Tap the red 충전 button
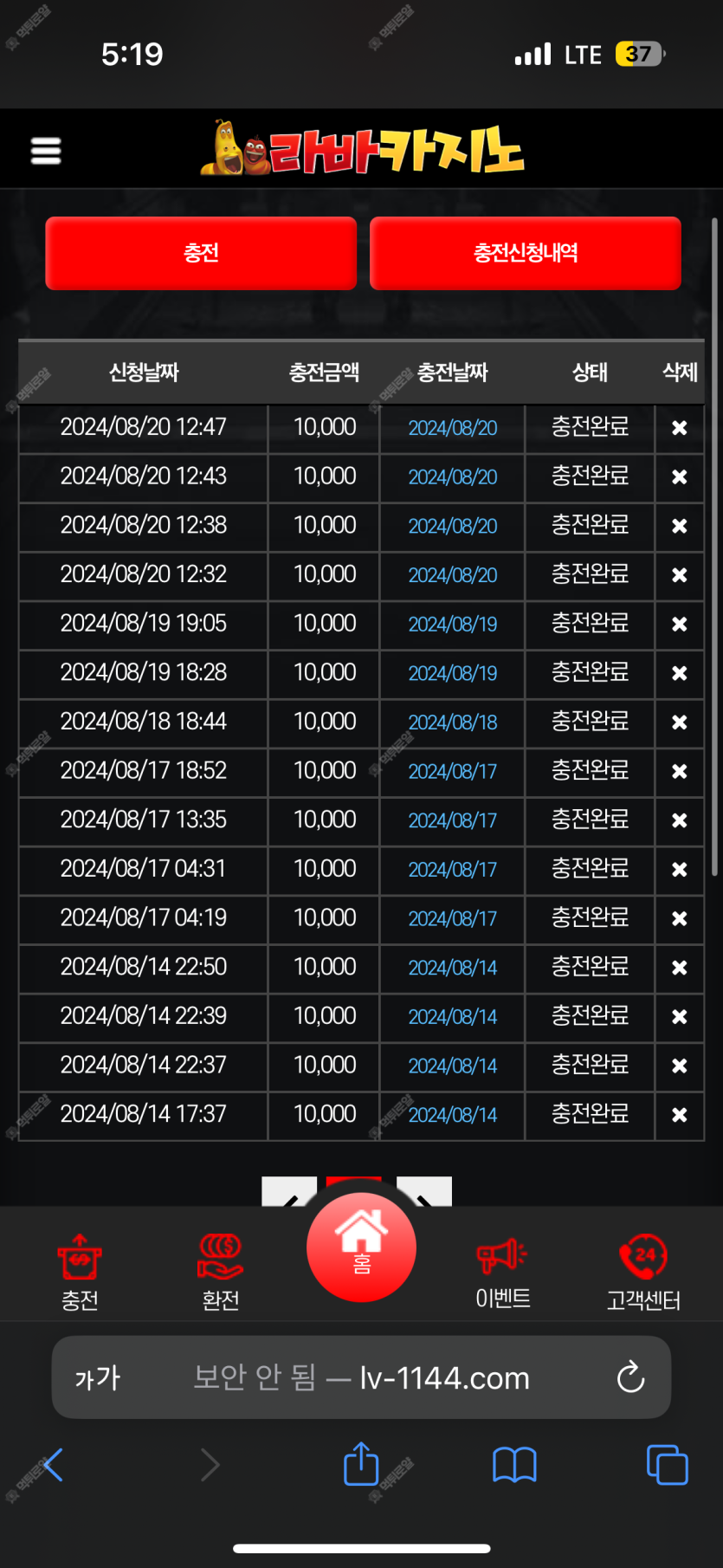 pyautogui.click(x=201, y=253)
